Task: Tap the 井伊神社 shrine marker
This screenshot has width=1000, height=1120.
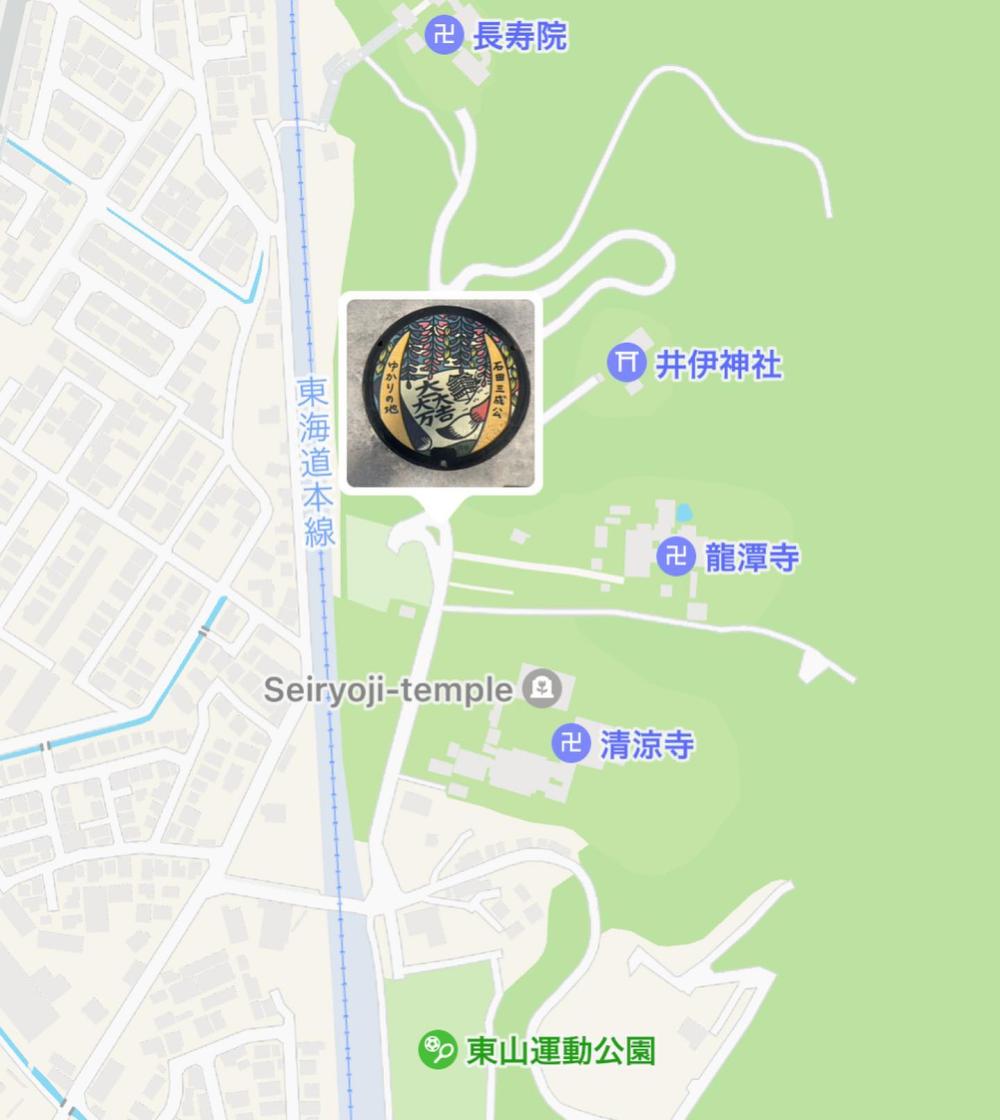Action: point(627,363)
